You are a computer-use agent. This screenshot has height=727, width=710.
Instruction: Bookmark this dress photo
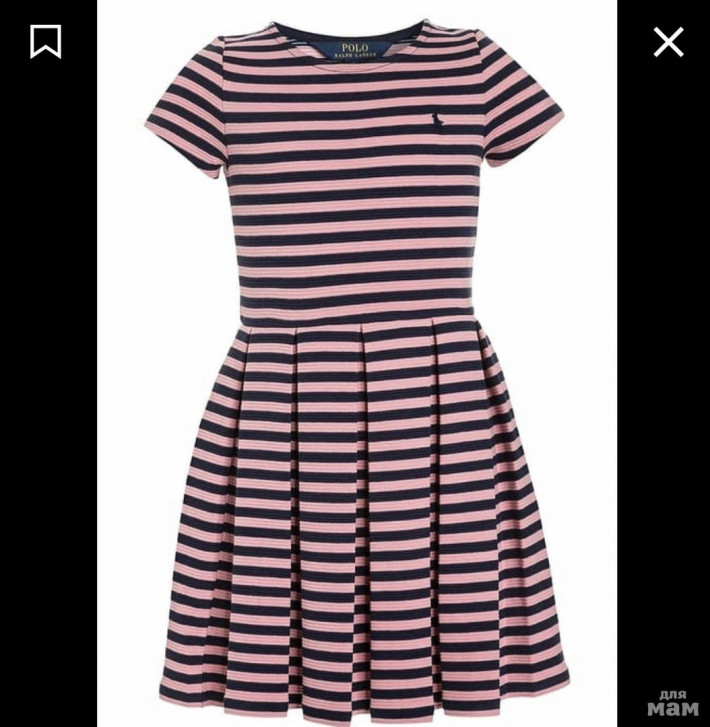click(x=45, y=42)
